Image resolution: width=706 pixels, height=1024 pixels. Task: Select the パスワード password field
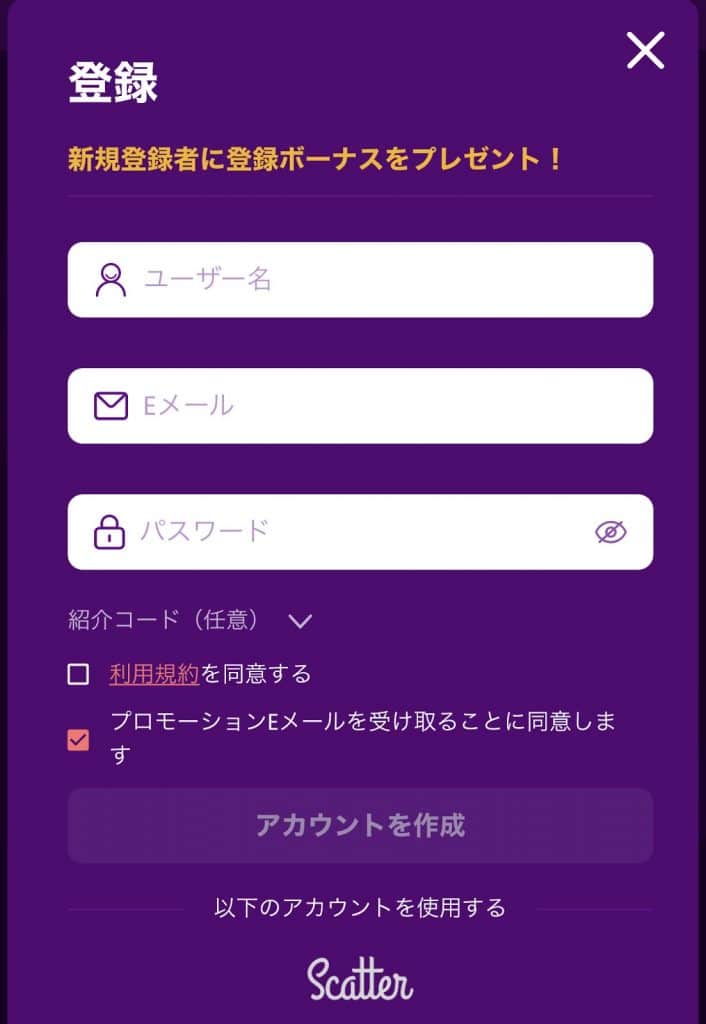tap(350, 532)
